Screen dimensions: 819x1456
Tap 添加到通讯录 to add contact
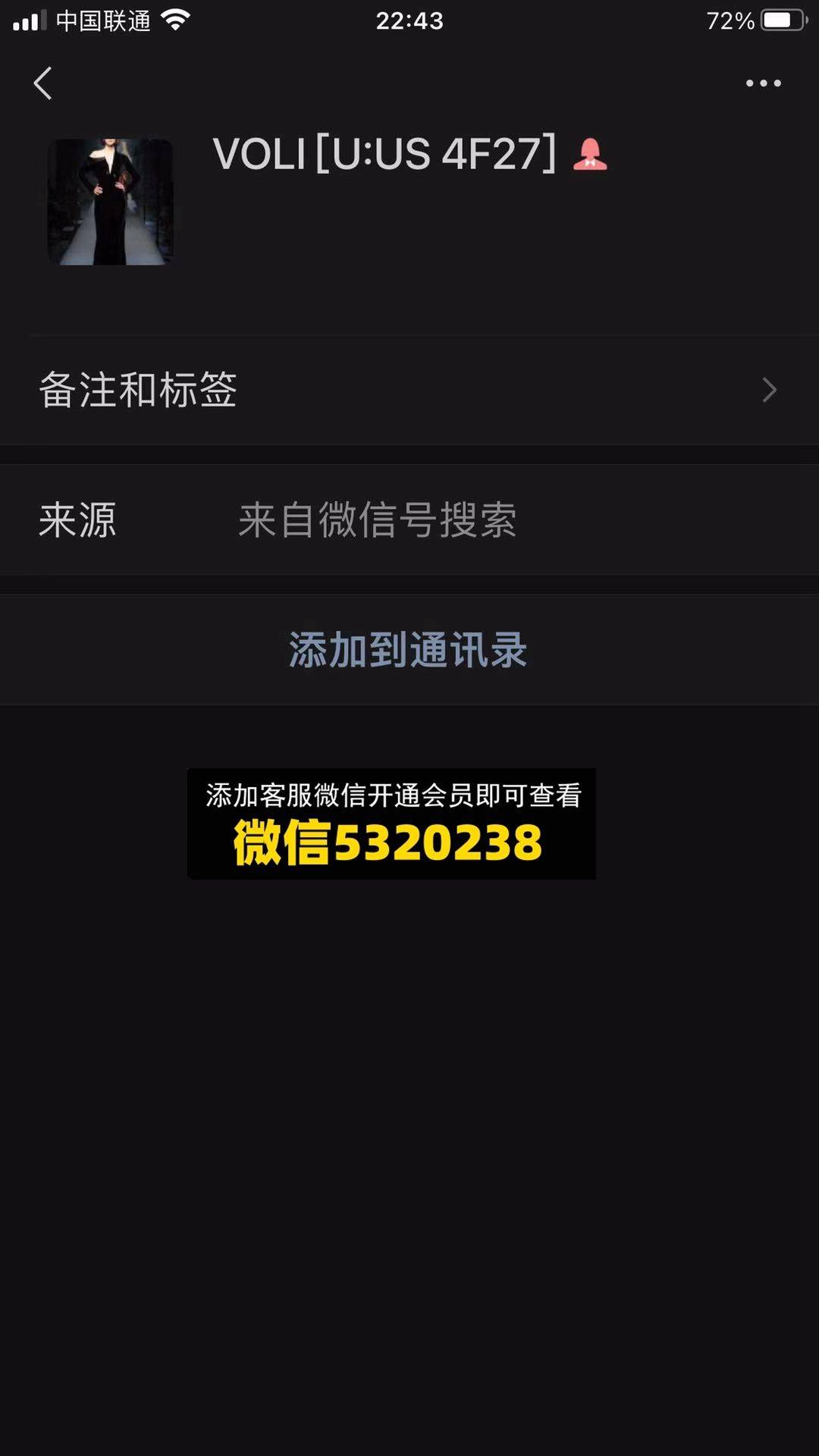pos(409,650)
